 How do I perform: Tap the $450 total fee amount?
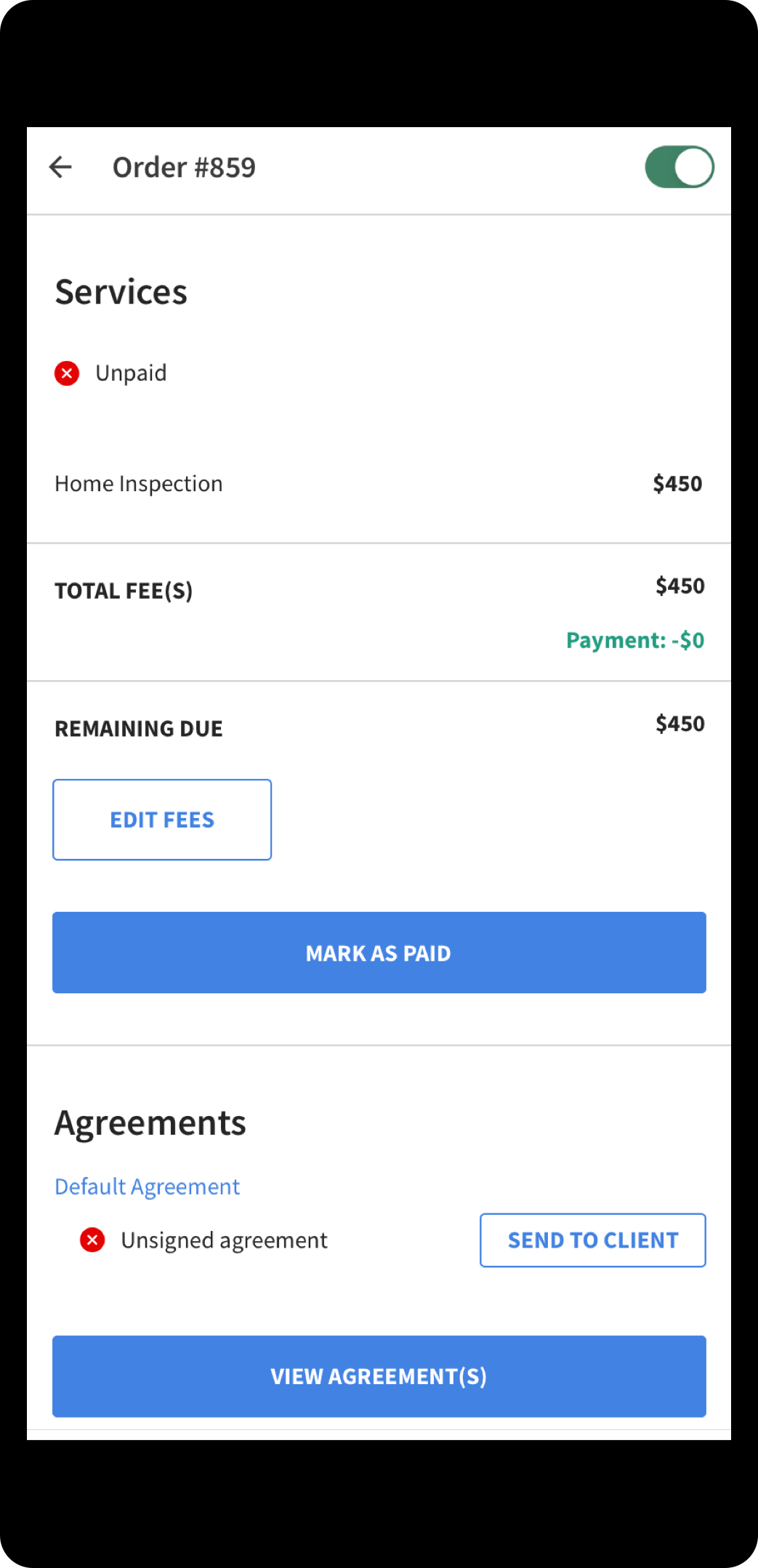point(680,585)
